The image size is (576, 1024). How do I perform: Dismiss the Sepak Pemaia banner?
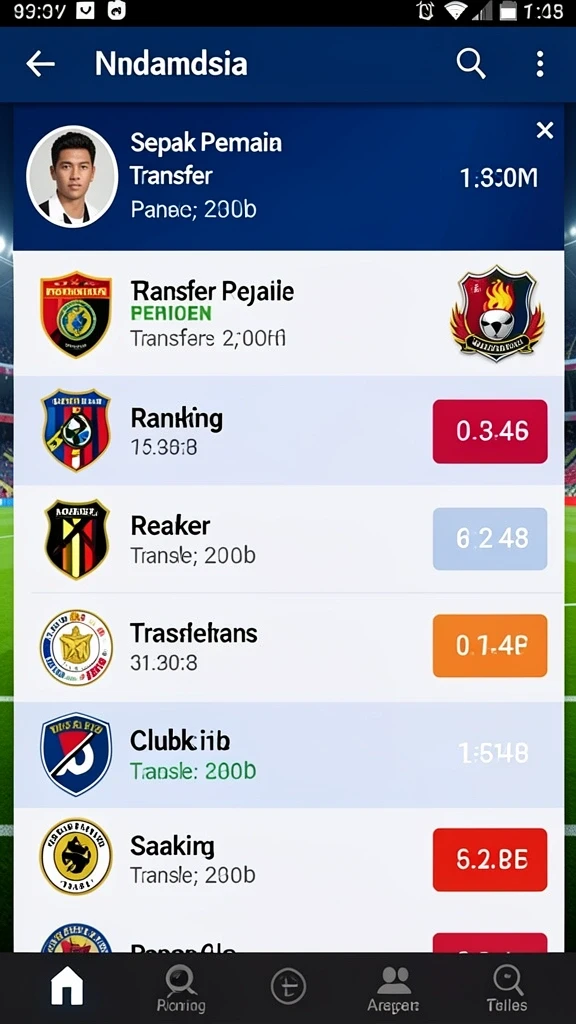[x=545, y=131]
